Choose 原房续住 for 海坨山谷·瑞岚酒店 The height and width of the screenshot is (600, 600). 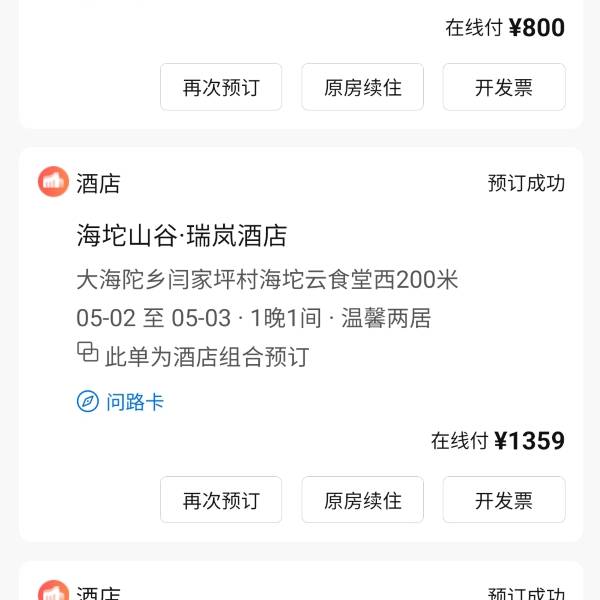tap(362, 500)
